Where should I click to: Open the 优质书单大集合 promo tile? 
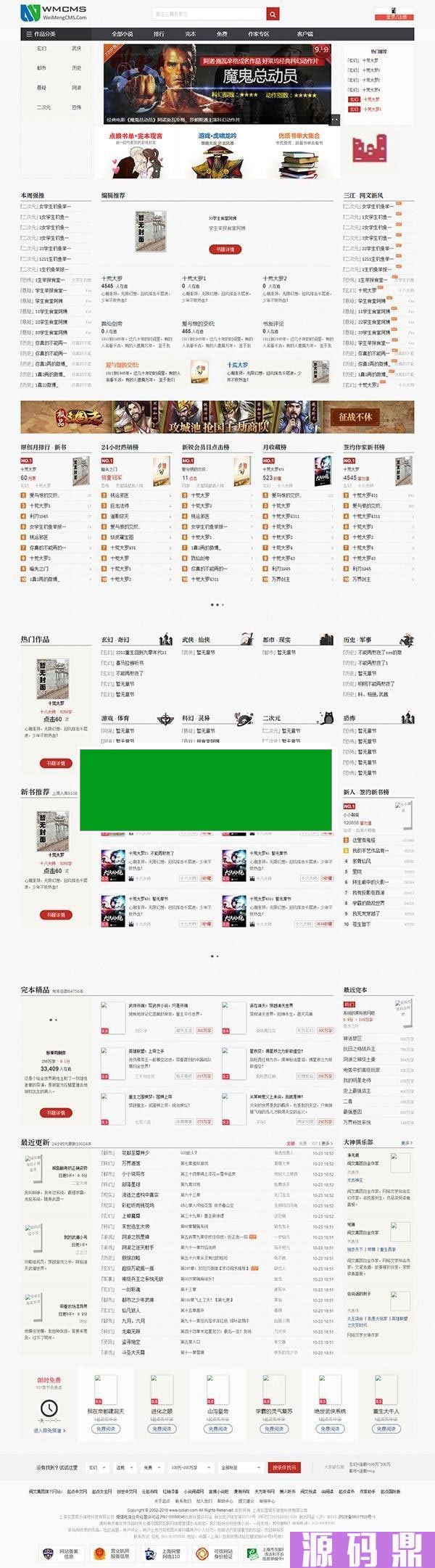(x=298, y=152)
